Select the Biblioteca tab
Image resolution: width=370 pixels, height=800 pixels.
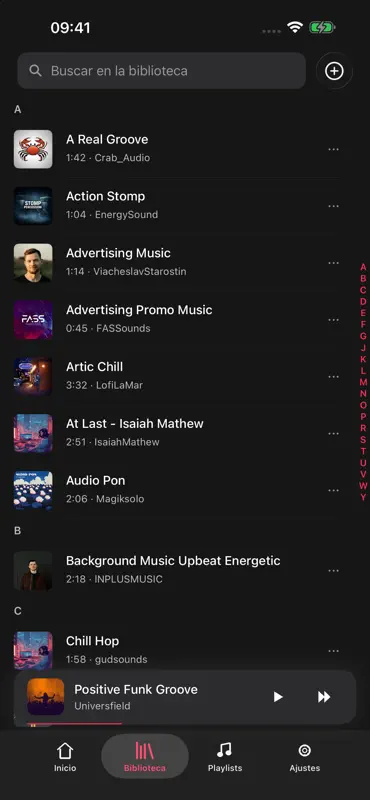[145, 757]
